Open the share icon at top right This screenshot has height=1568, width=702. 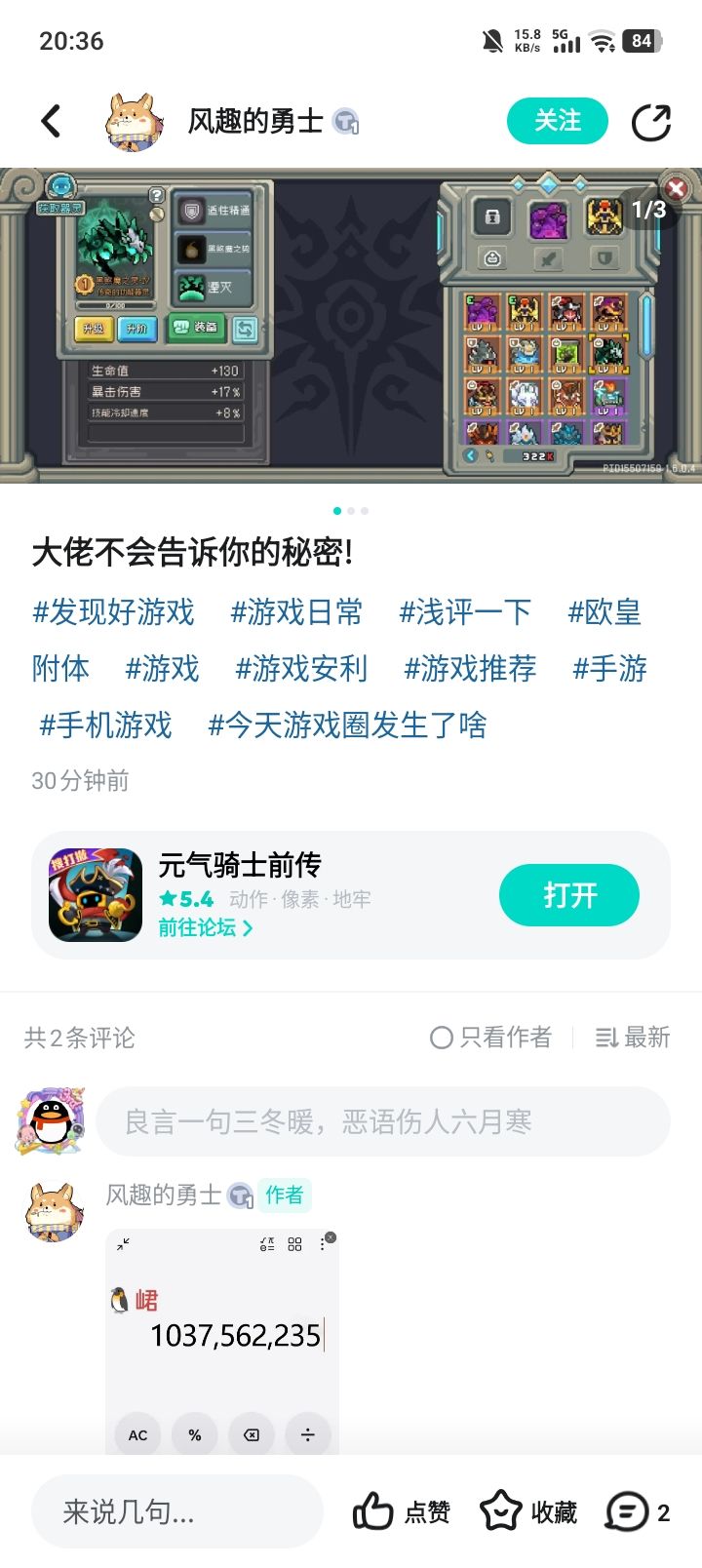tap(651, 121)
